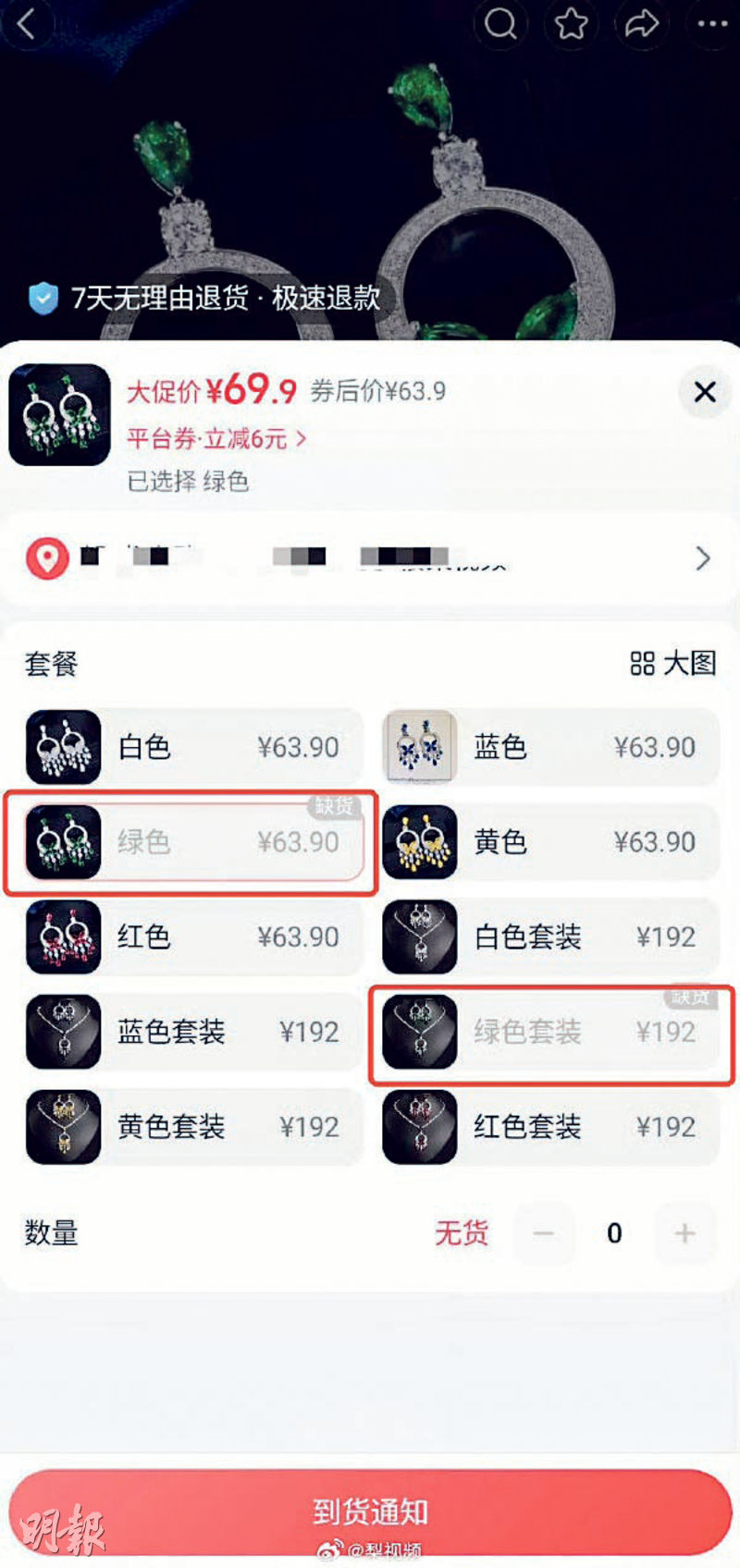Close the option selection sheet
Screen dimensions: 740x1568
[x=705, y=392]
